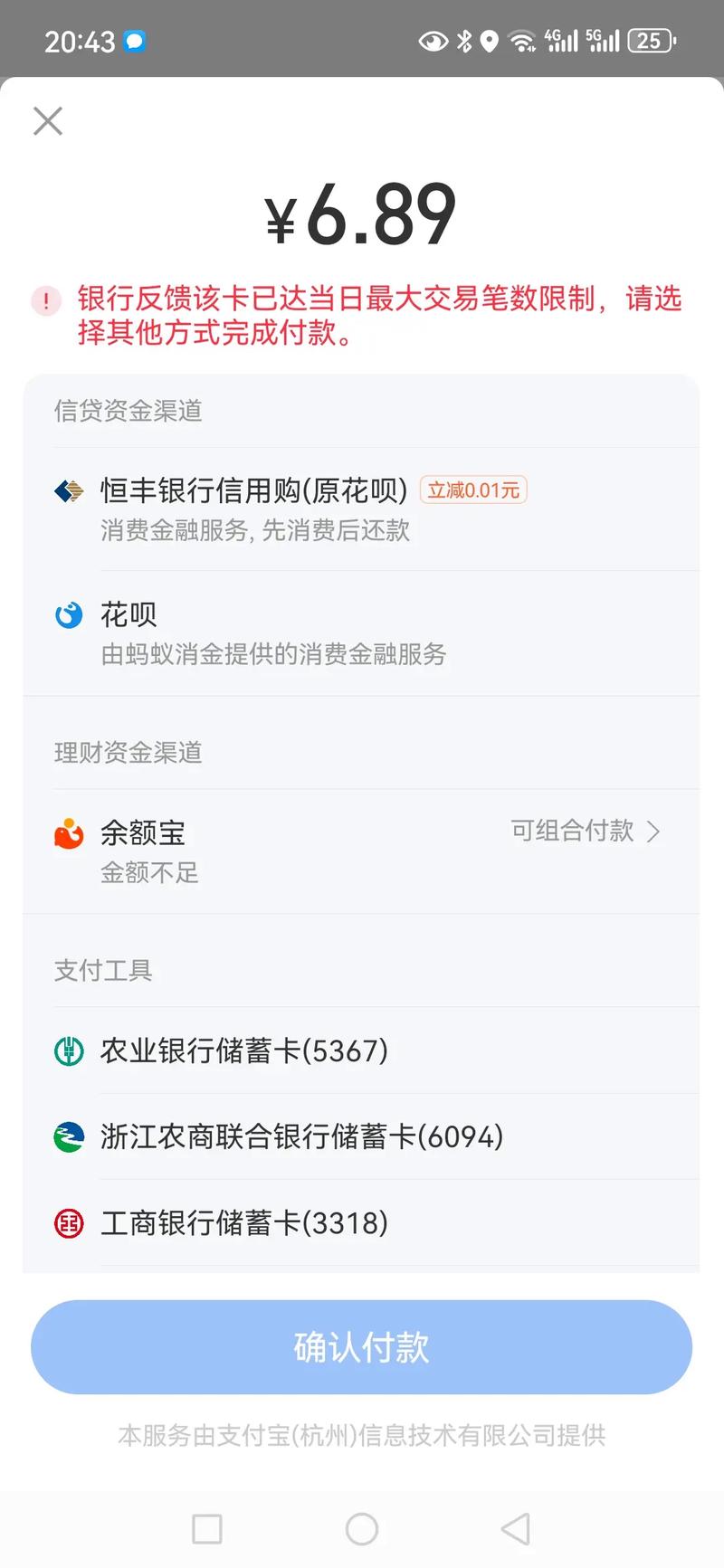Viewport: 724px width, 1568px height.
Task: Expand 余额宝 payment details via the chevron
Action: [653, 831]
